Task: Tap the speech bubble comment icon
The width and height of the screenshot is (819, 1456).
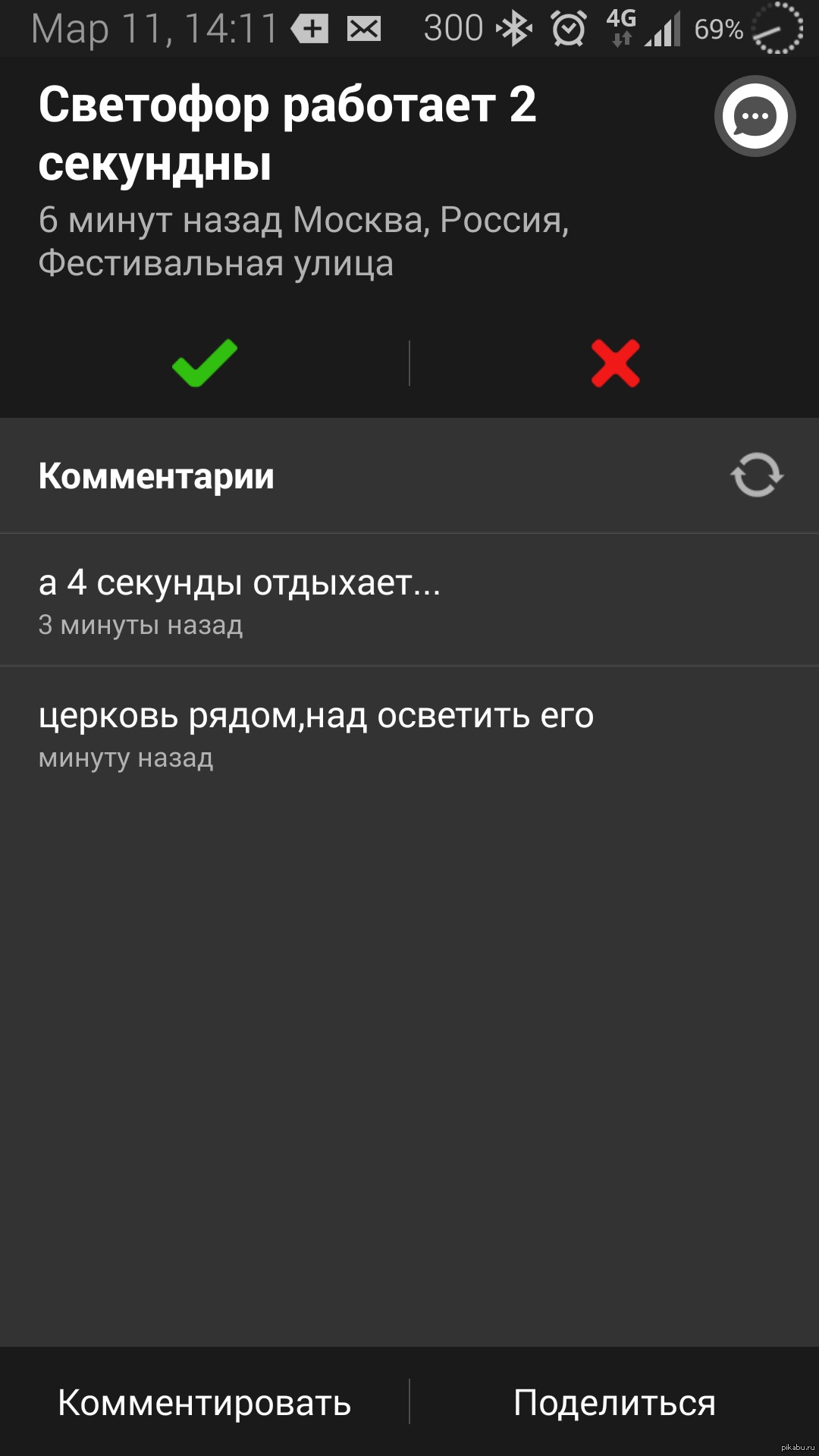Action: 755,116
